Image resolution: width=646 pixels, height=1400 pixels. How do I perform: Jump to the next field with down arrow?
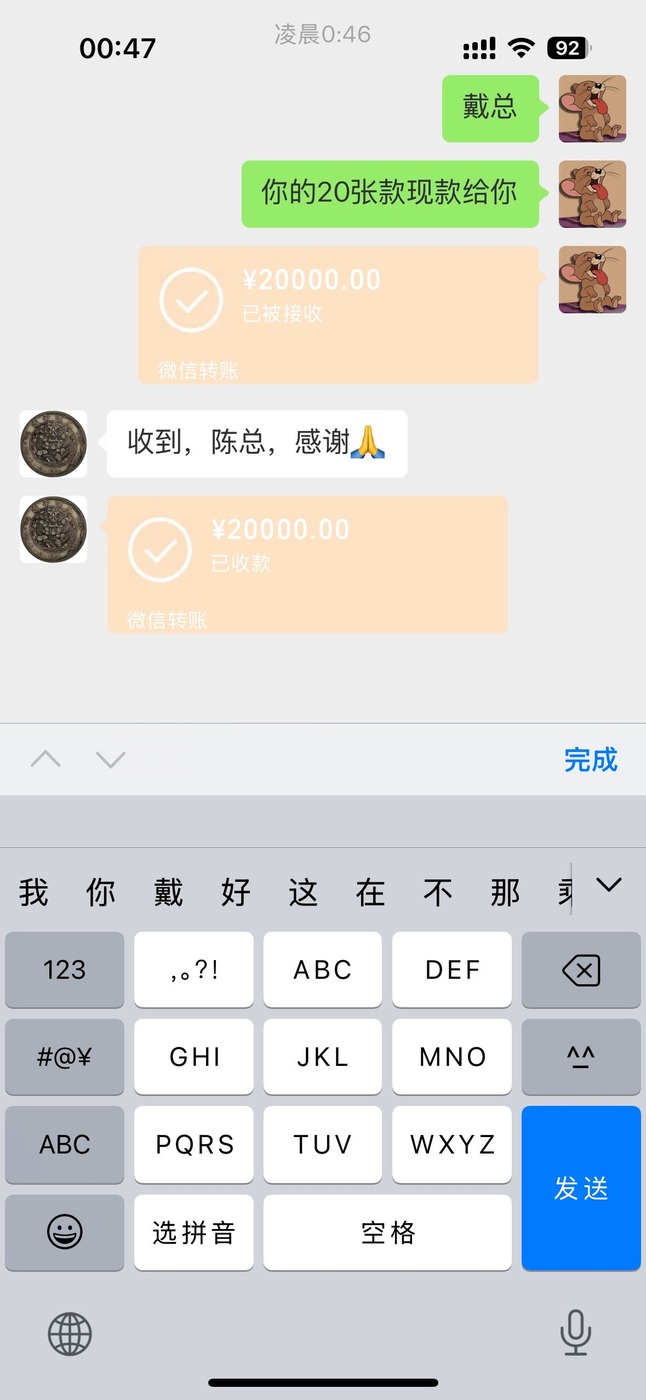(x=110, y=760)
